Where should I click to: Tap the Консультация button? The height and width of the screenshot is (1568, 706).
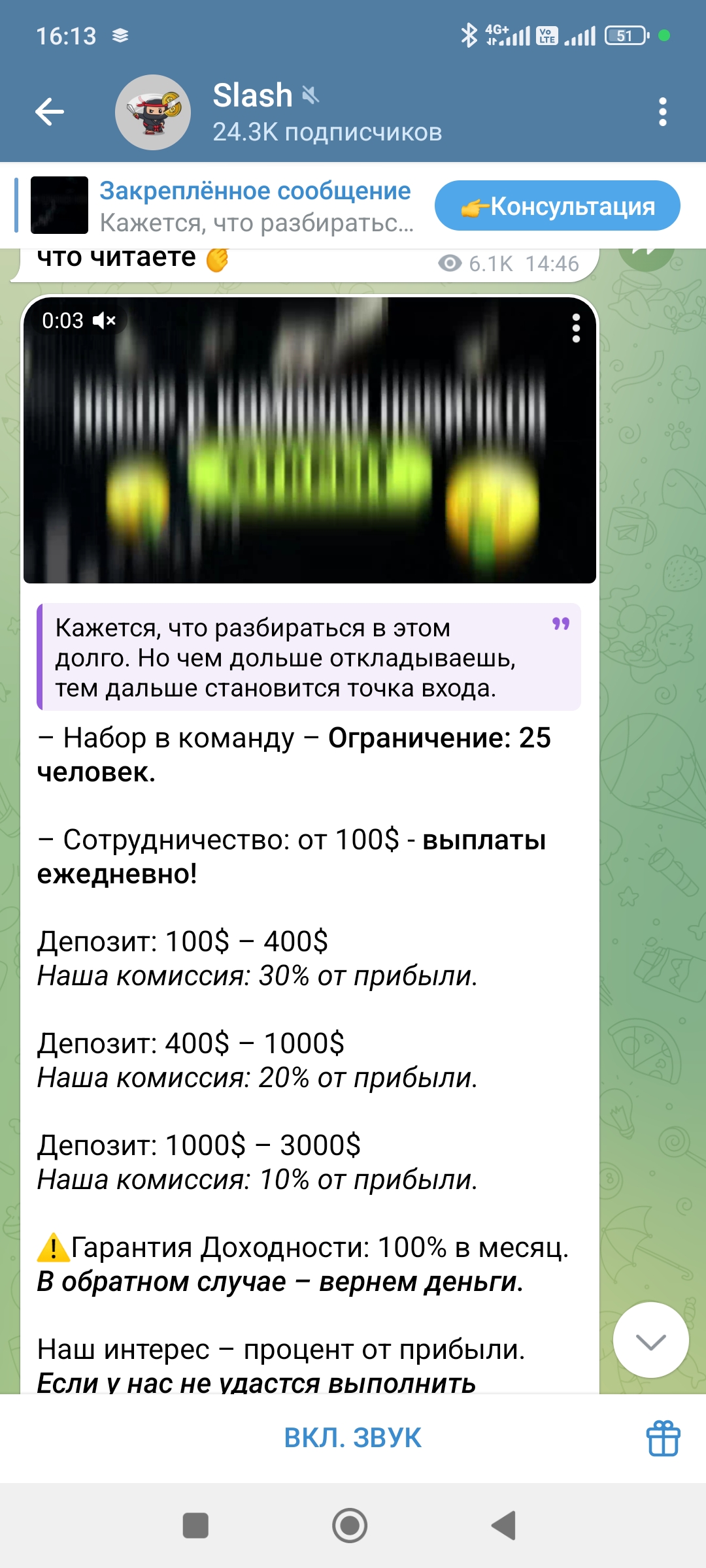pos(557,206)
